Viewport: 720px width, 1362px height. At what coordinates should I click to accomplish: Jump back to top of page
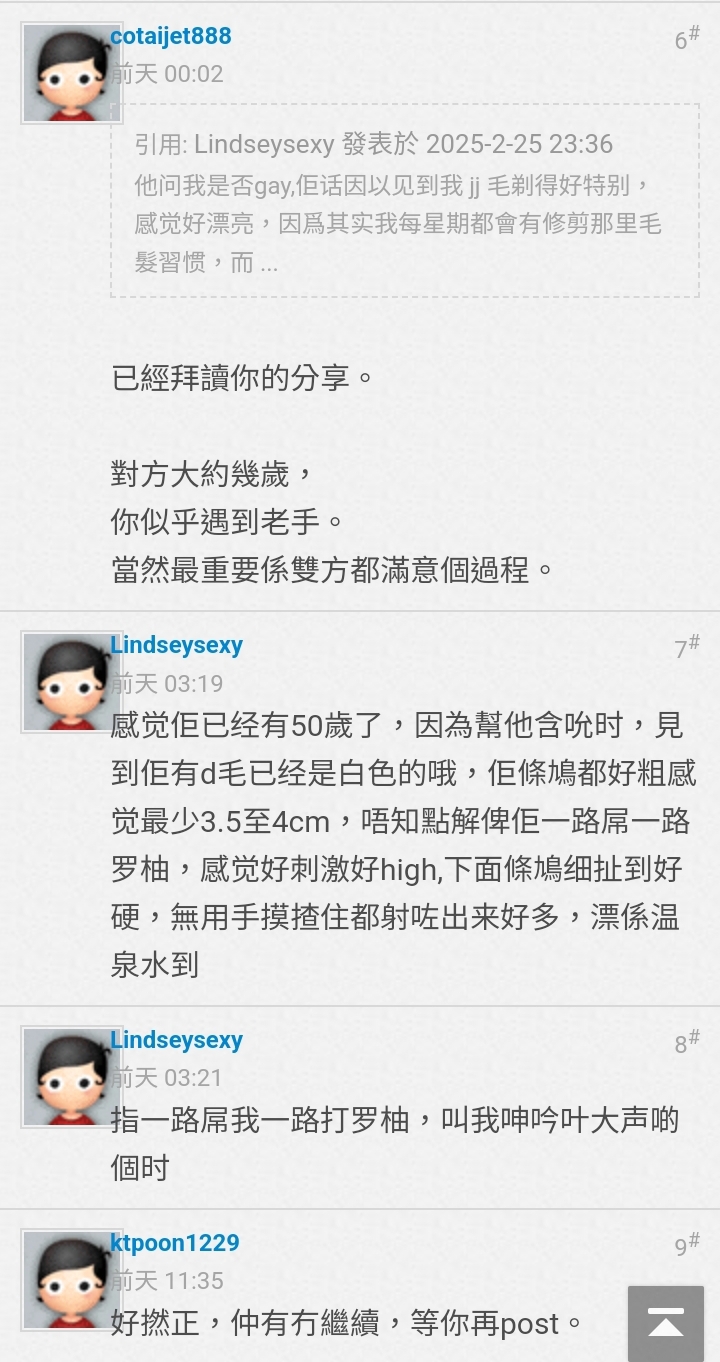(x=666, y=1323)
